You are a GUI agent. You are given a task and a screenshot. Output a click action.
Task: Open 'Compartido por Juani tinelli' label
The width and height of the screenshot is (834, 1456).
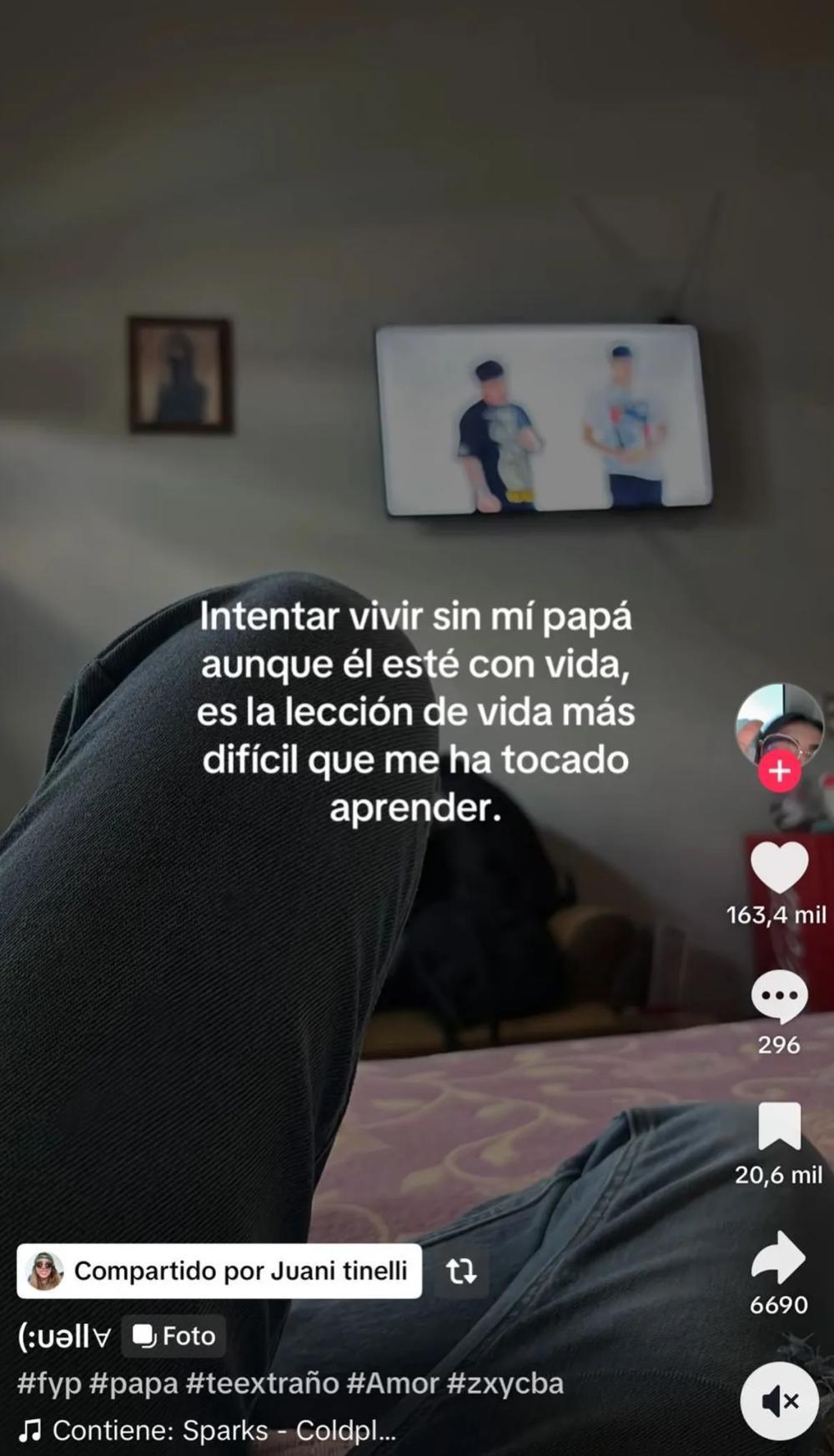[x=219, y=1271]
